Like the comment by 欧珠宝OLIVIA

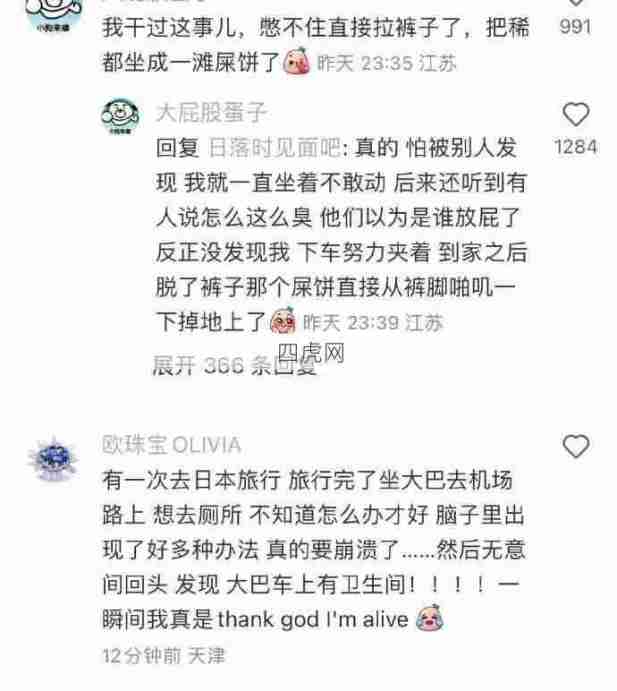coord(576,446)
